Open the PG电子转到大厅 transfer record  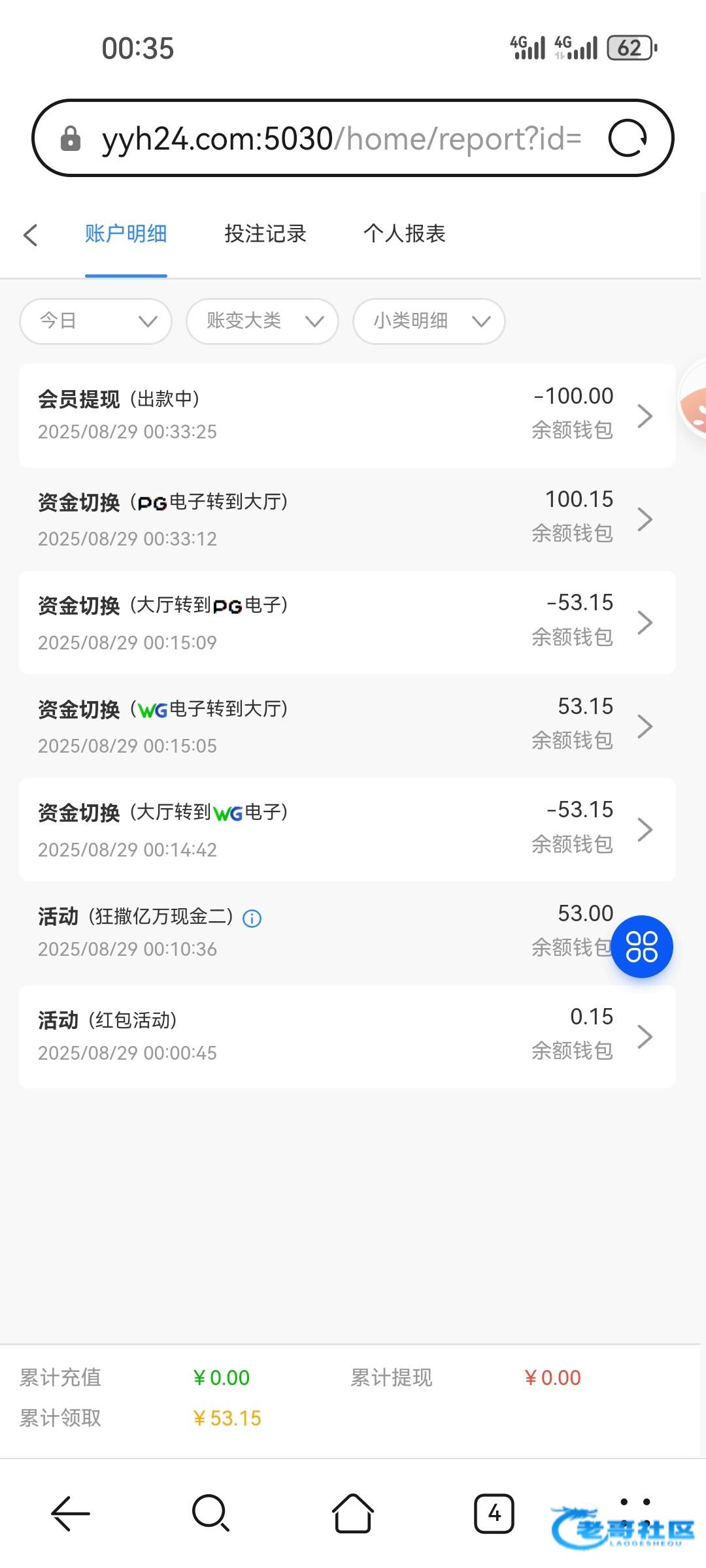347,519
